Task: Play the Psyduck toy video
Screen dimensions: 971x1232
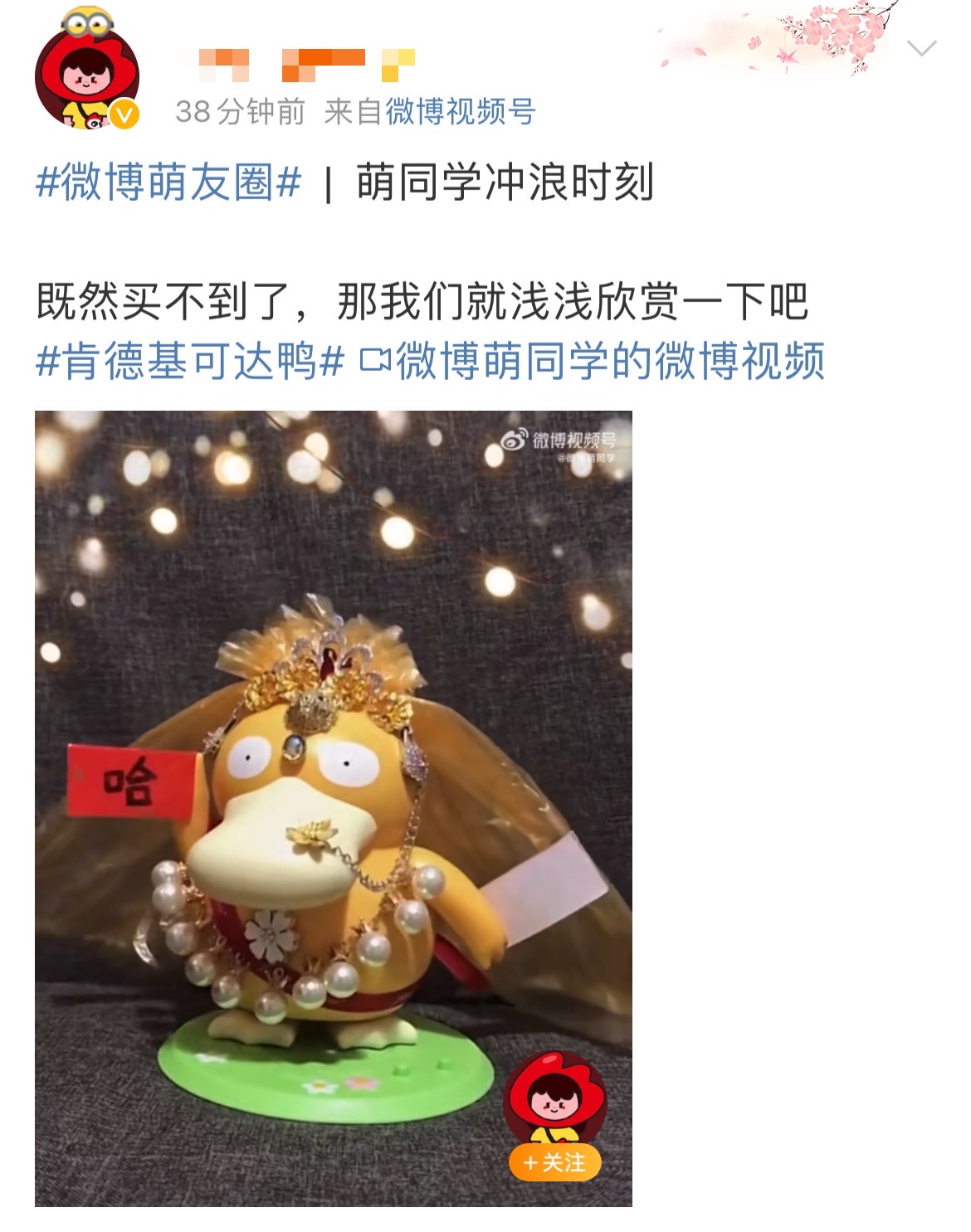Action: pyautogui.click(x=333, y=807)
